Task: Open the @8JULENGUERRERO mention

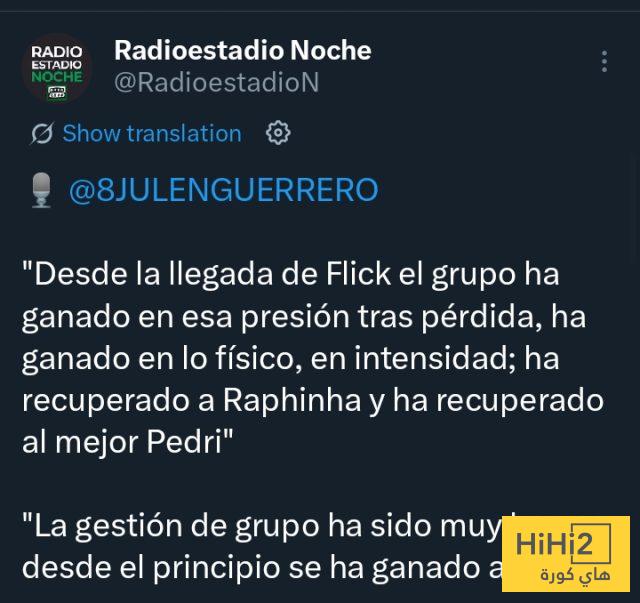Action: coord(223,190)
